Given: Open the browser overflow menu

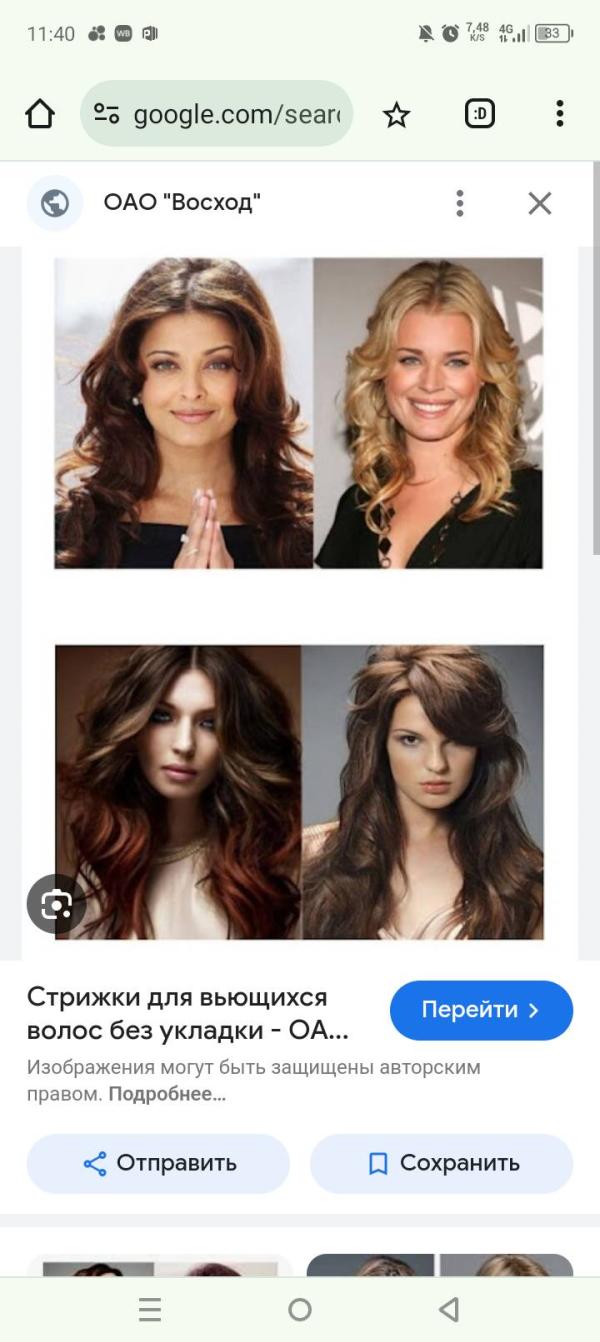Looking at the screenshot, I should click(x=560, y=115).
